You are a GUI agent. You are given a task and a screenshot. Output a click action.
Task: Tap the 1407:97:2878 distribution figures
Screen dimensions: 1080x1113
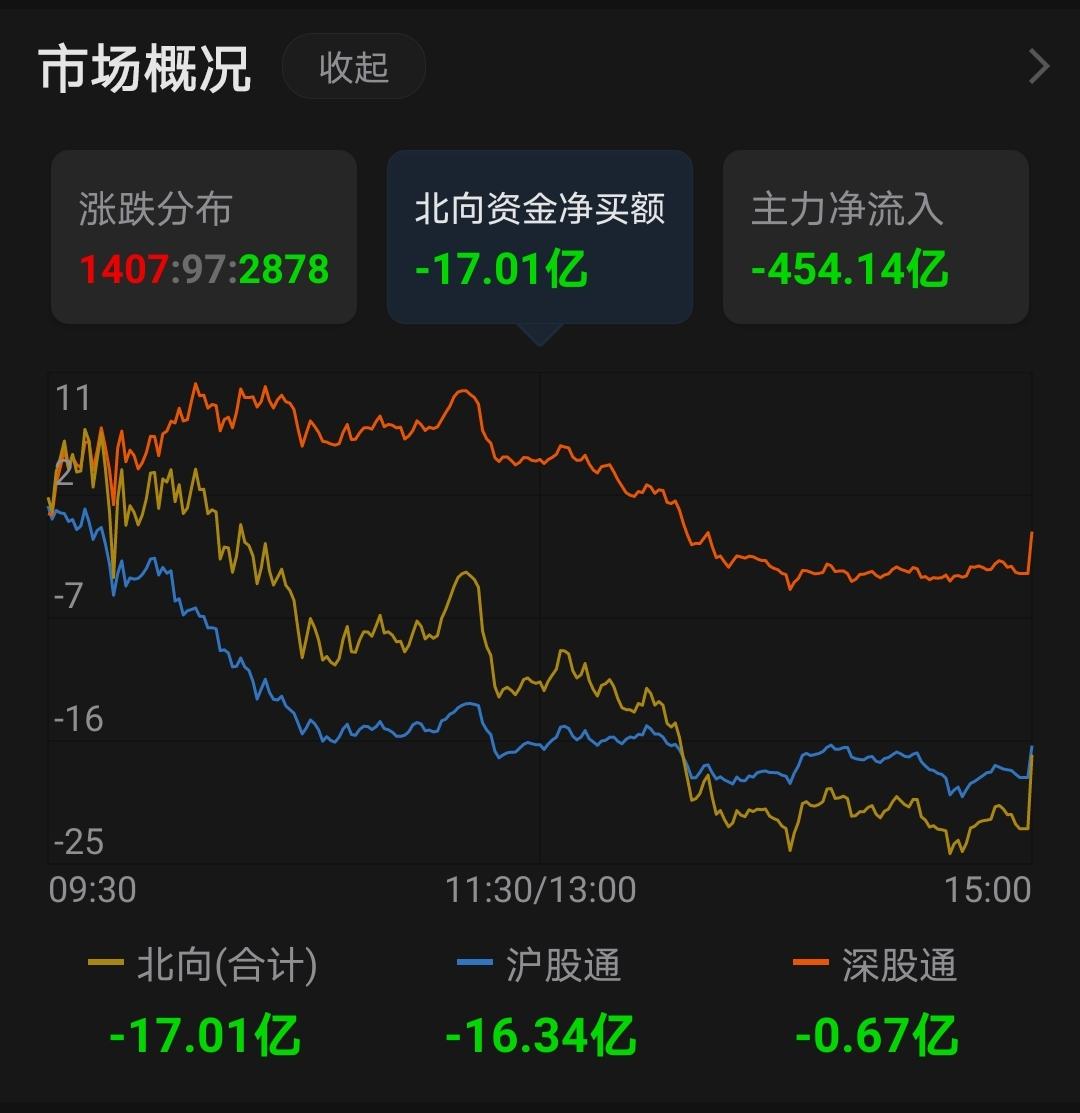[x=203, y=268]
